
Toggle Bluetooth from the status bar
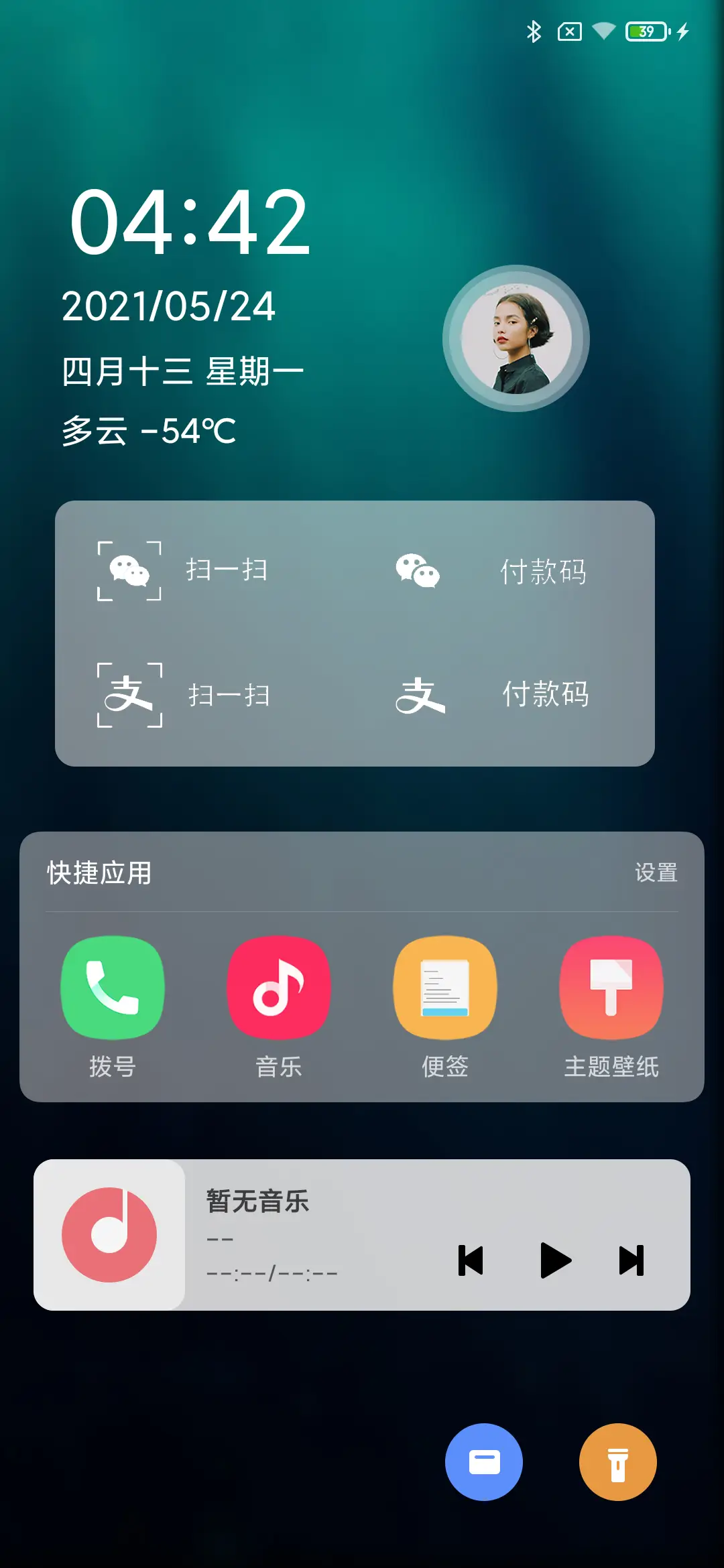pos(534,31)
